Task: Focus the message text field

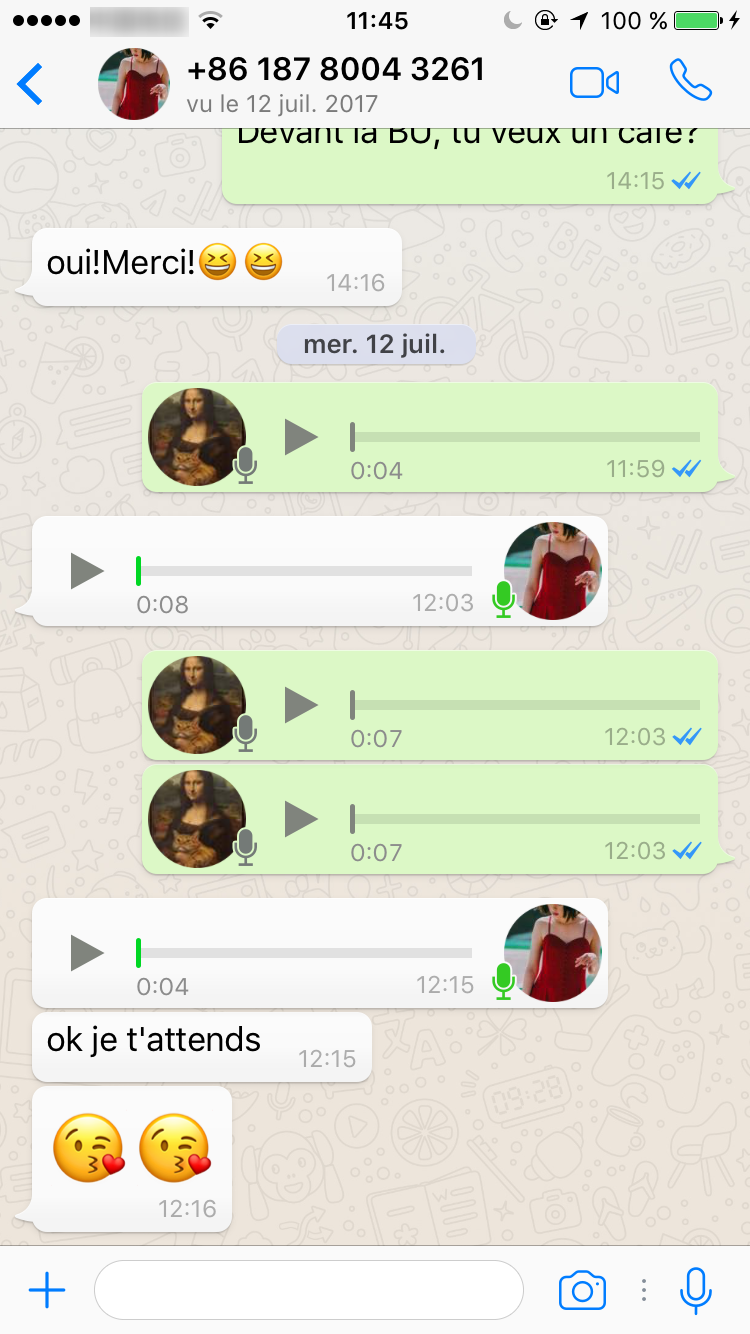Action: 308,1290
